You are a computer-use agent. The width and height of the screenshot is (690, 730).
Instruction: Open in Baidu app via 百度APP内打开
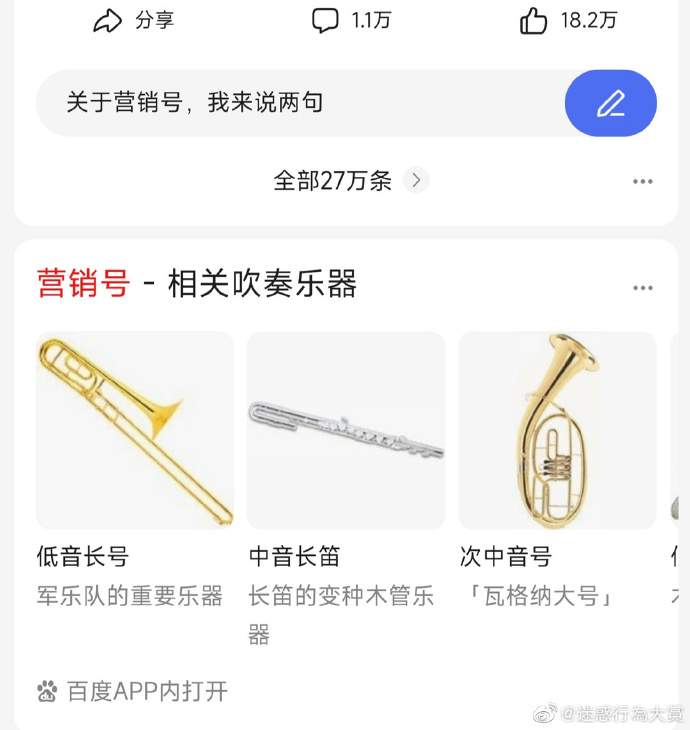pyautogui.click(x=134, y=691)
